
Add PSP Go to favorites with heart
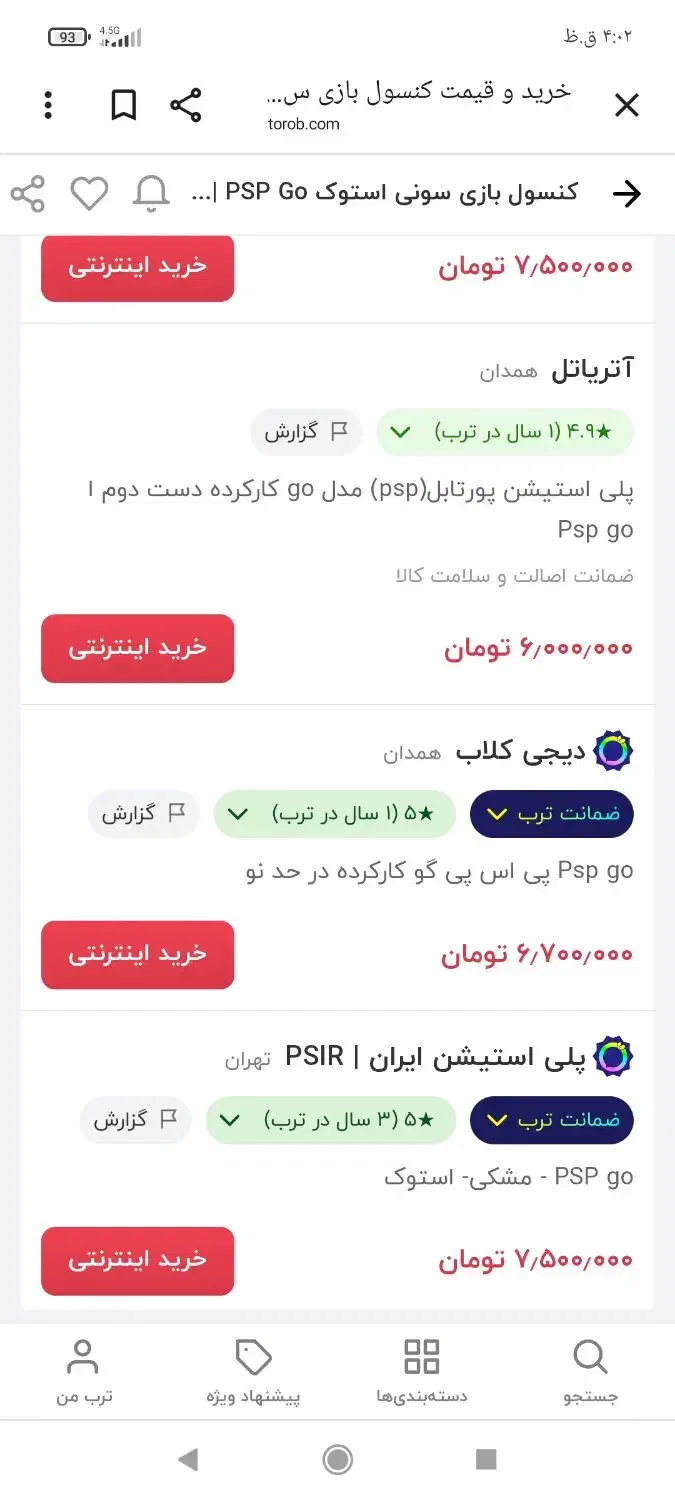click(x=89, y=194)
